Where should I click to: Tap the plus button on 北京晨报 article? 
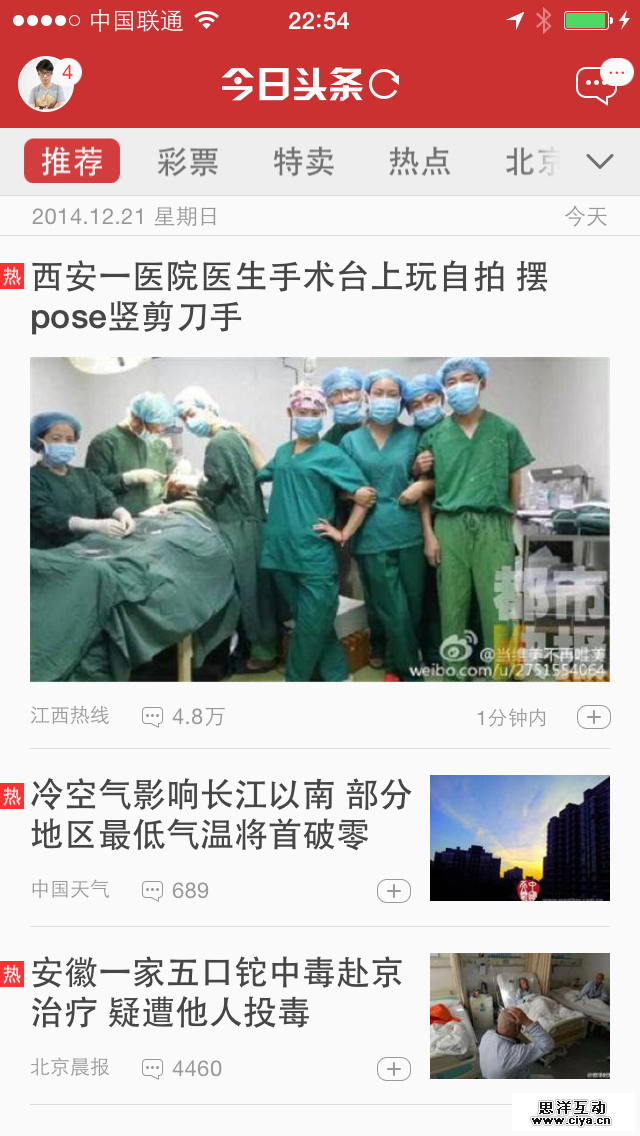[x=394, y=1069]
